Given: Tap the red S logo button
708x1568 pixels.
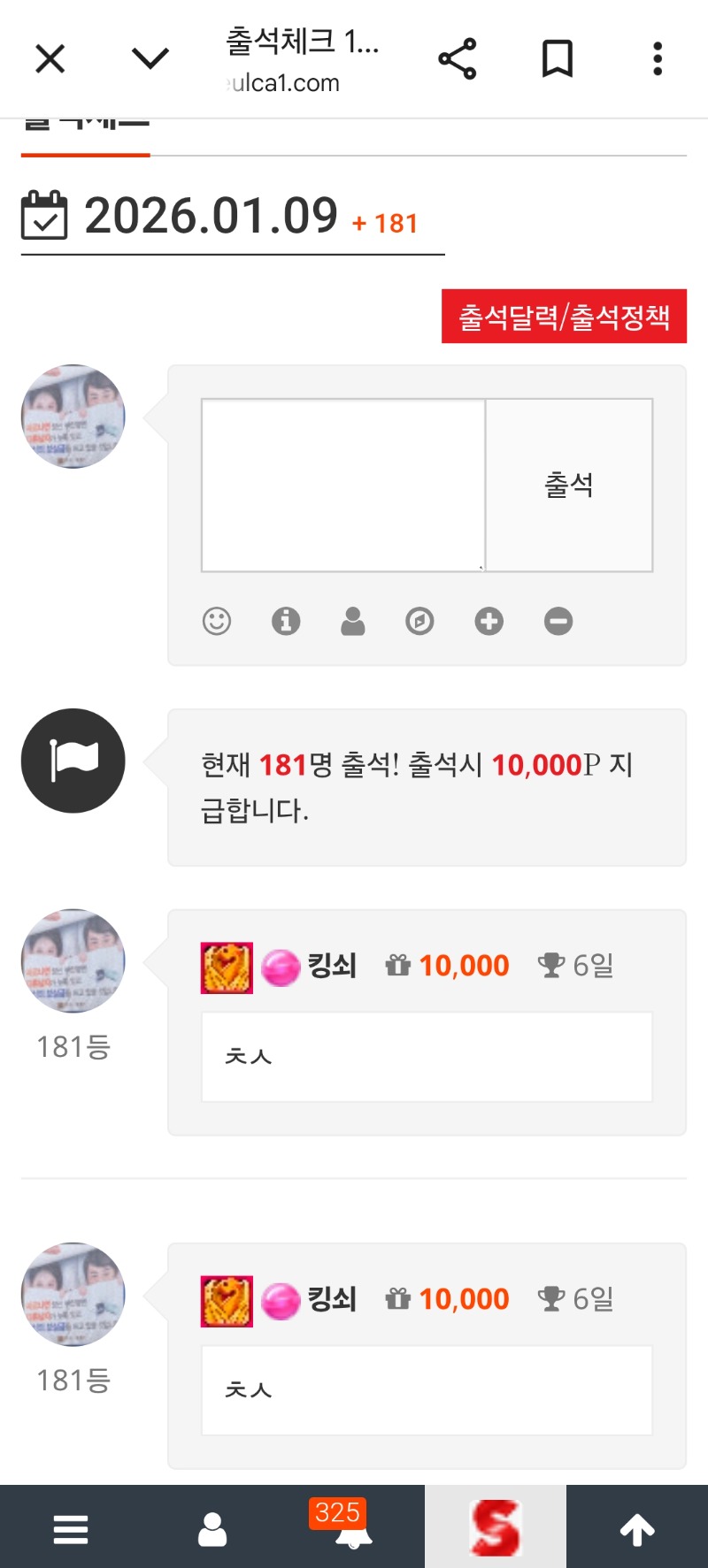Looking at the screenshot, I should coord(496,1527).
